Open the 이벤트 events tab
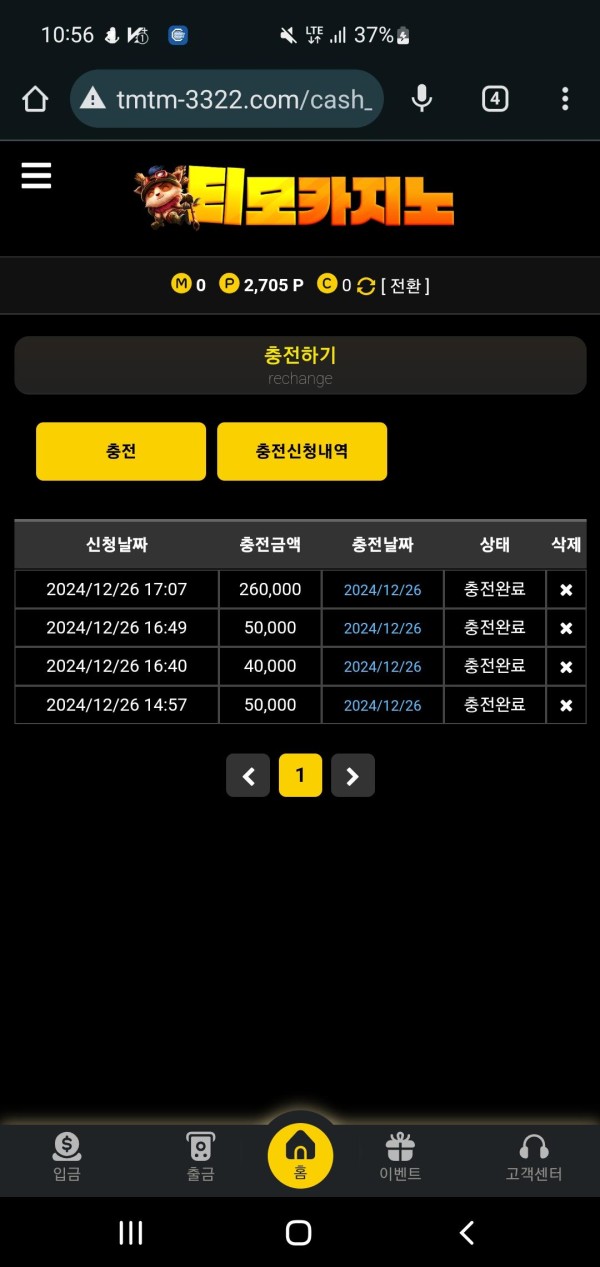This screenshot has height=1267, width=600. pyautogui.click(x=400, y=1158)
